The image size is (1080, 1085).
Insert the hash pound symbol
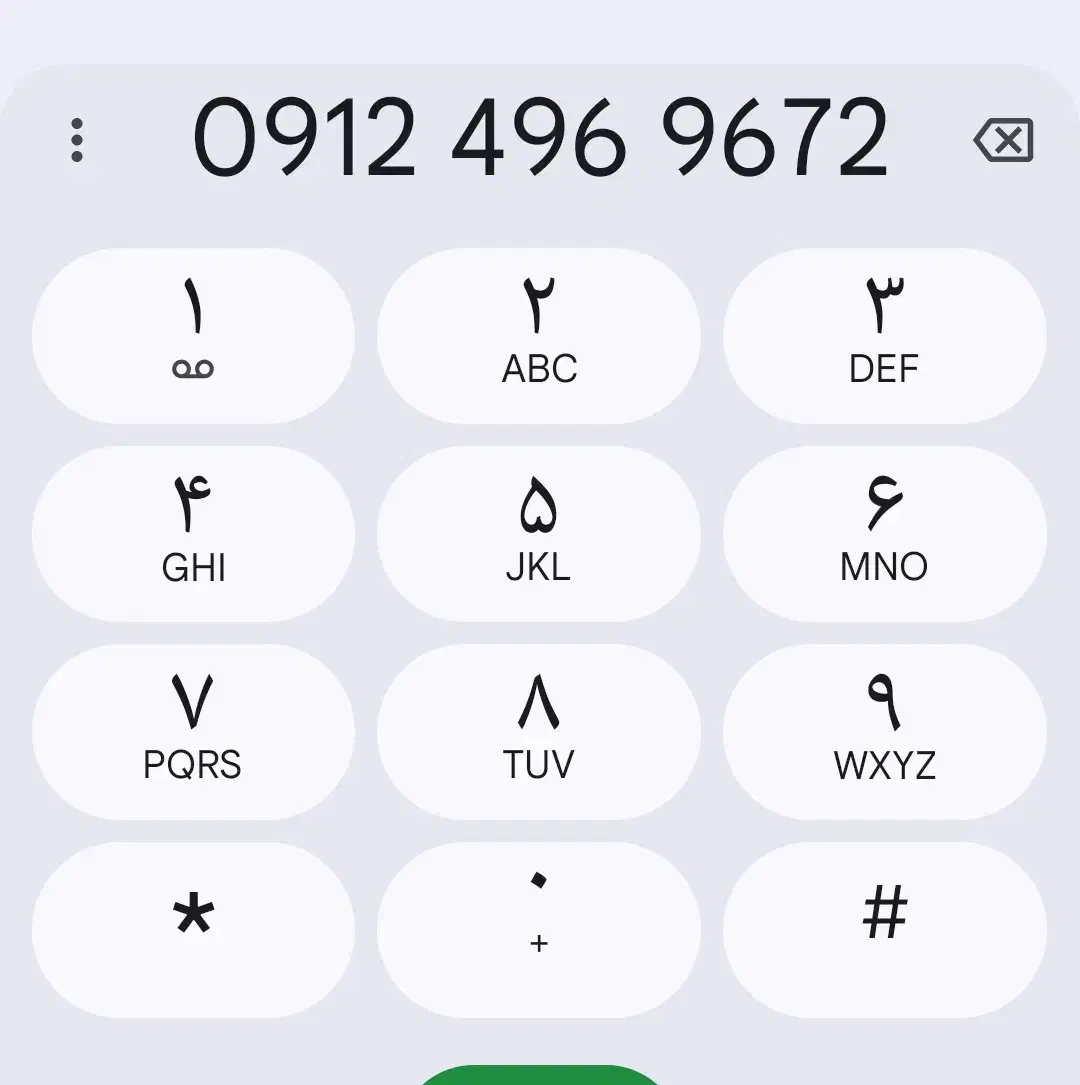point(884,930)
